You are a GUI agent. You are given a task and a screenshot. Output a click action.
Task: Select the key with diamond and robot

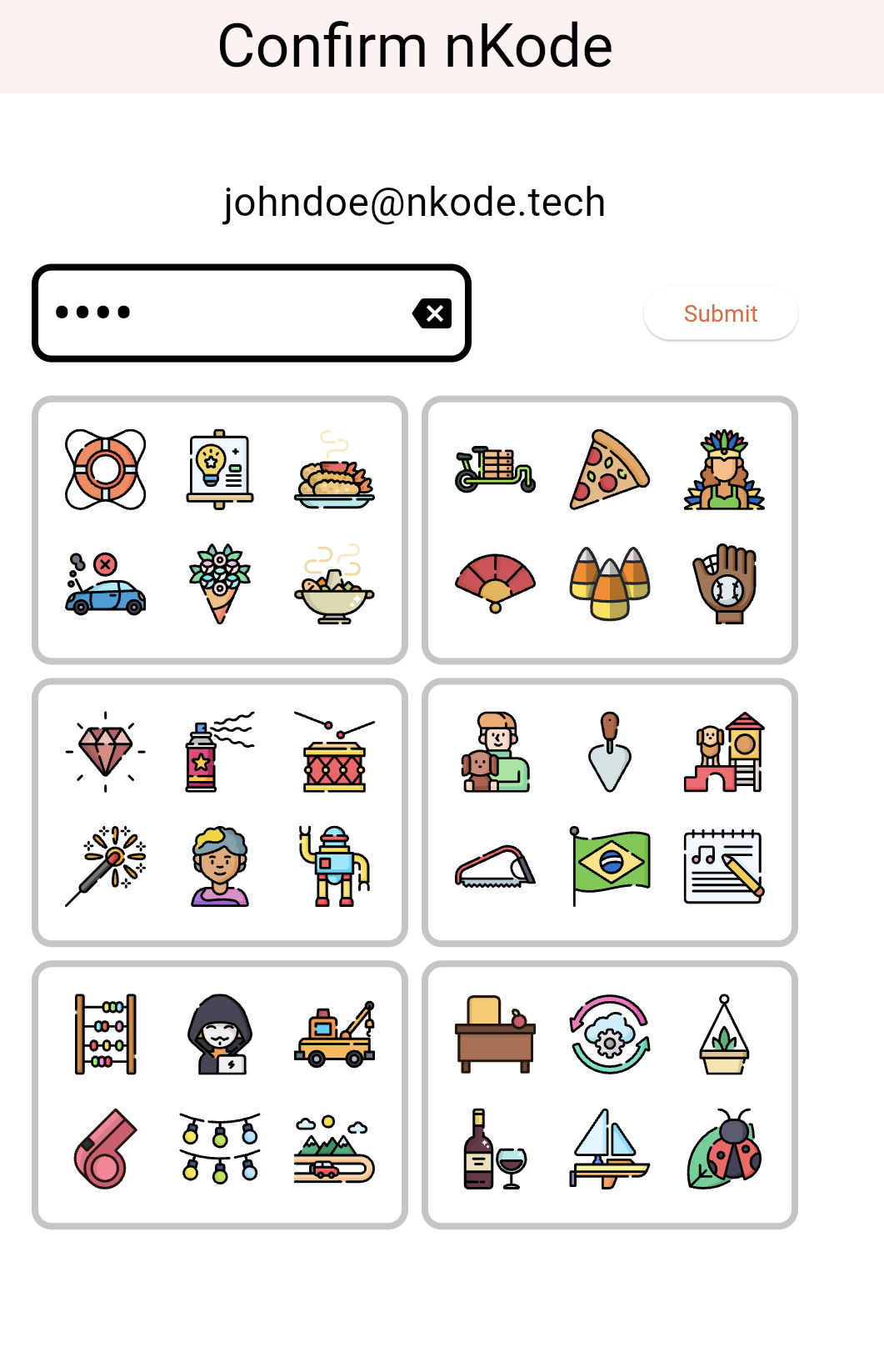click(220, 812)
